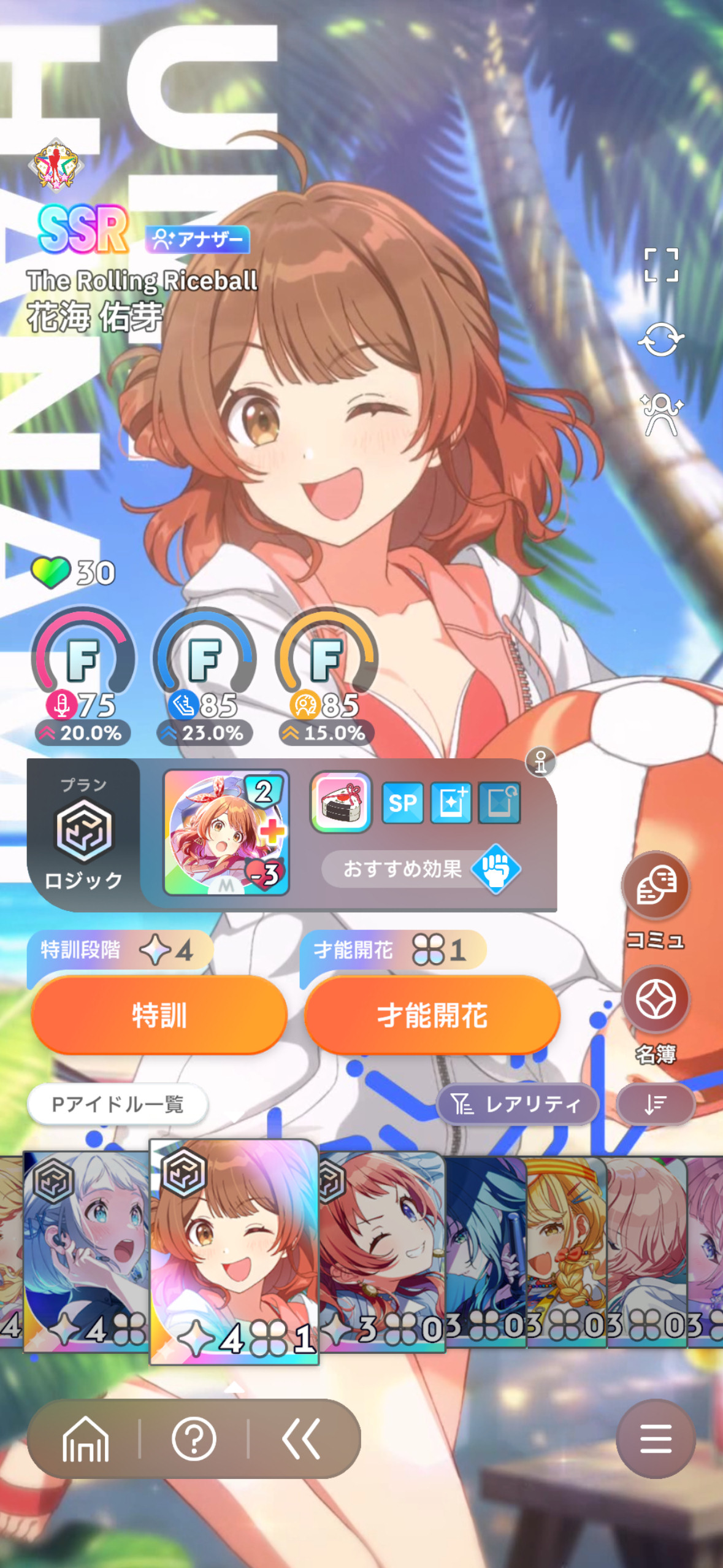The height and width of the screenshot is (1568, 723).
Task: Open the Pアイドル一覧 list
Action: coord(118,1104)
